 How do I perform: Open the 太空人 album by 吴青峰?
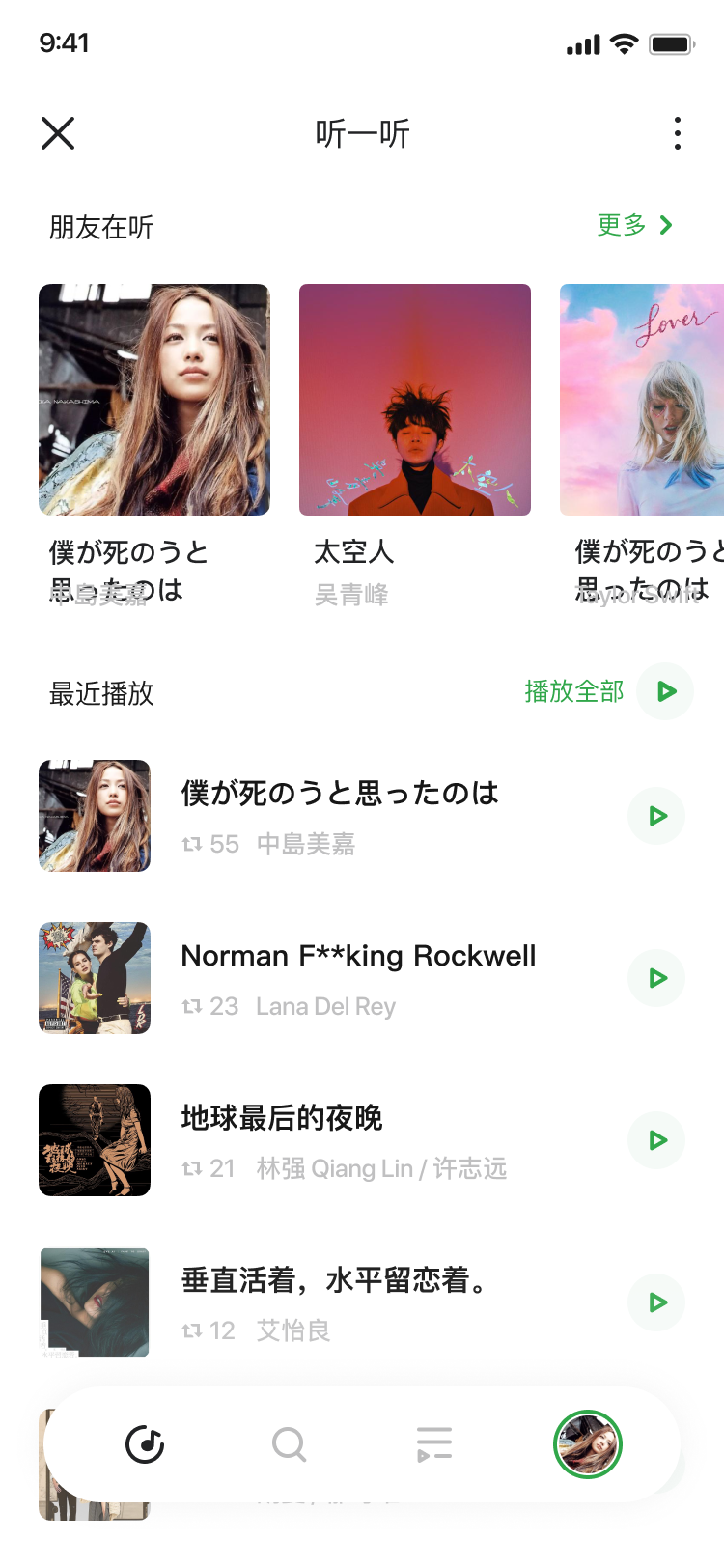pyautogui.click(x=415, y=400)
